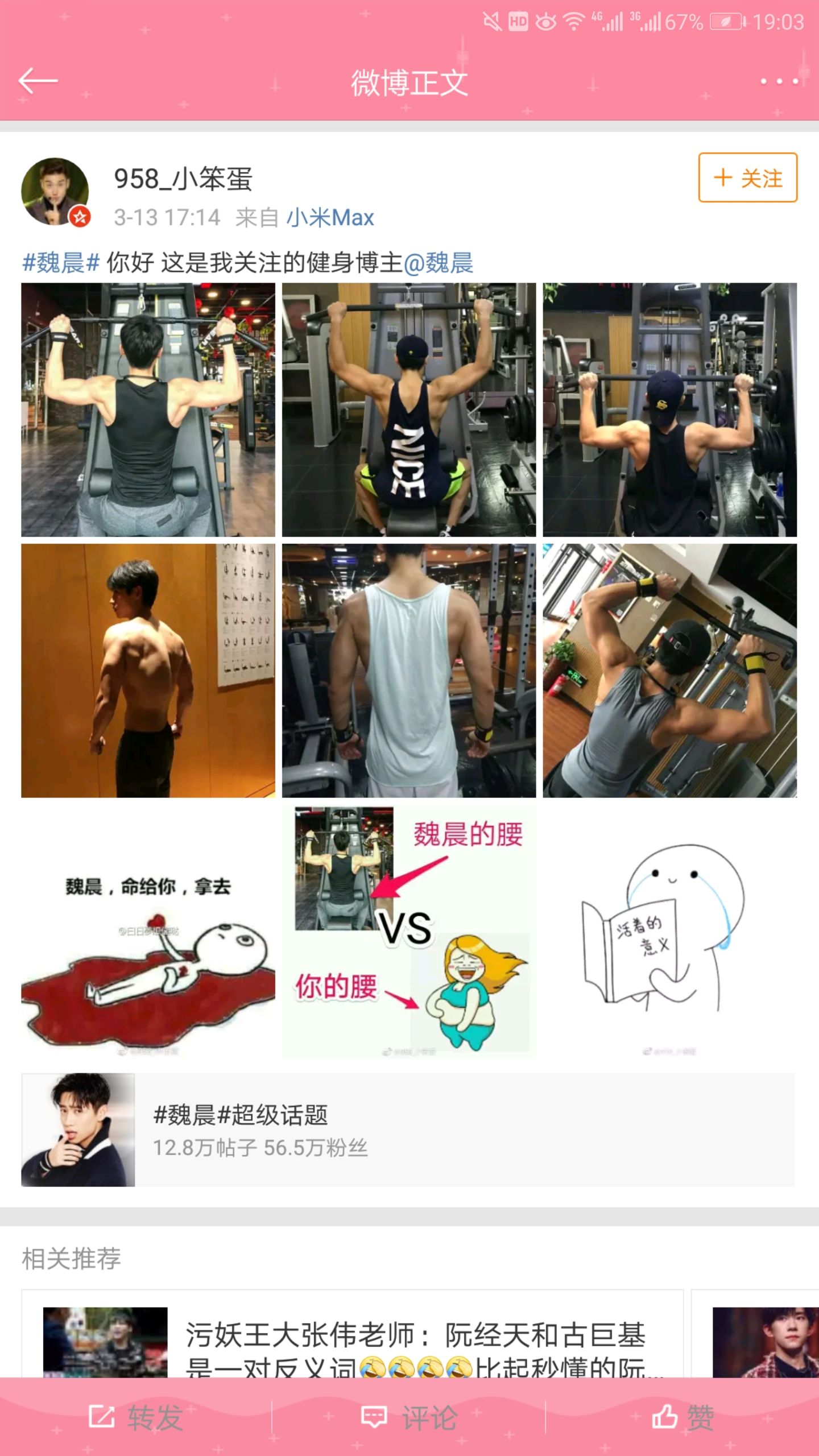Screen dimensions: 819x1456
Task: Open the three-dot overflow menu
Action: pyautogui.click(x=779, y=82)
